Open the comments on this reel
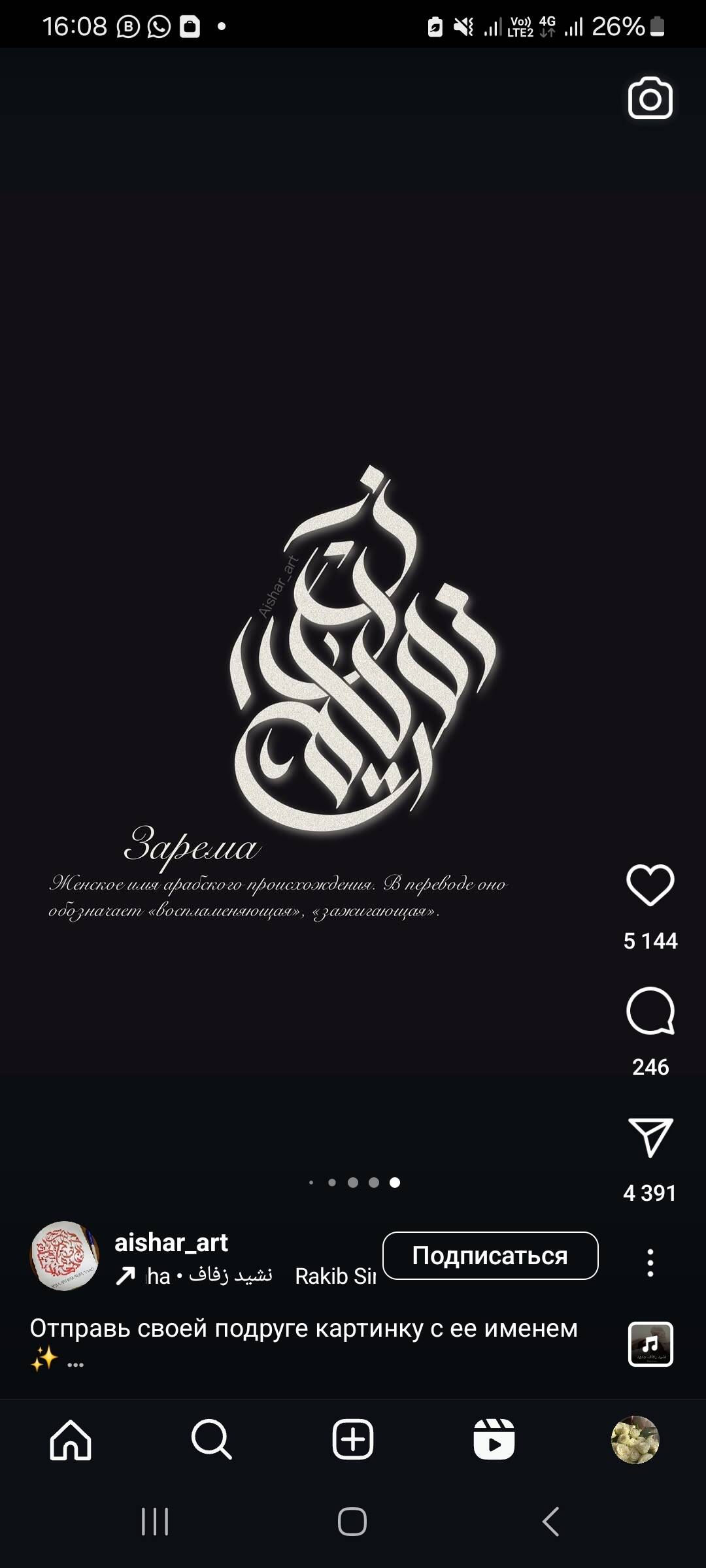706x1568 pixels. pyautogui.click(x=650, y=1011)
